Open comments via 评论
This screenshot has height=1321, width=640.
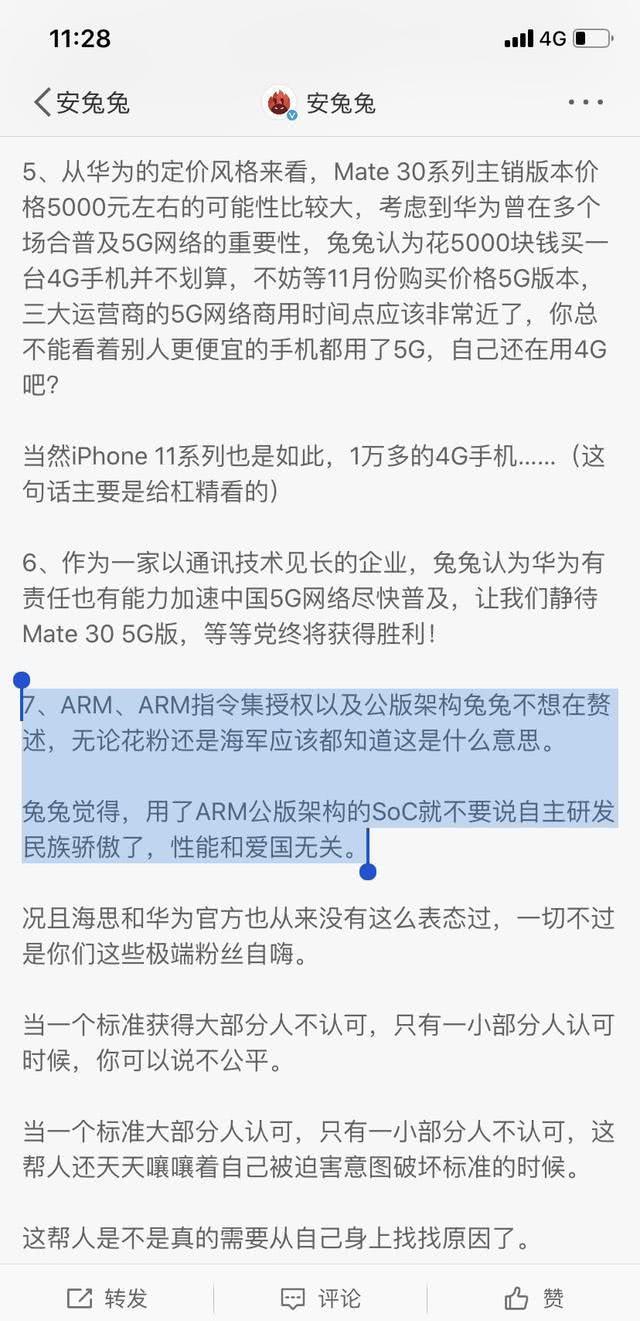[x=320, y=1298]
